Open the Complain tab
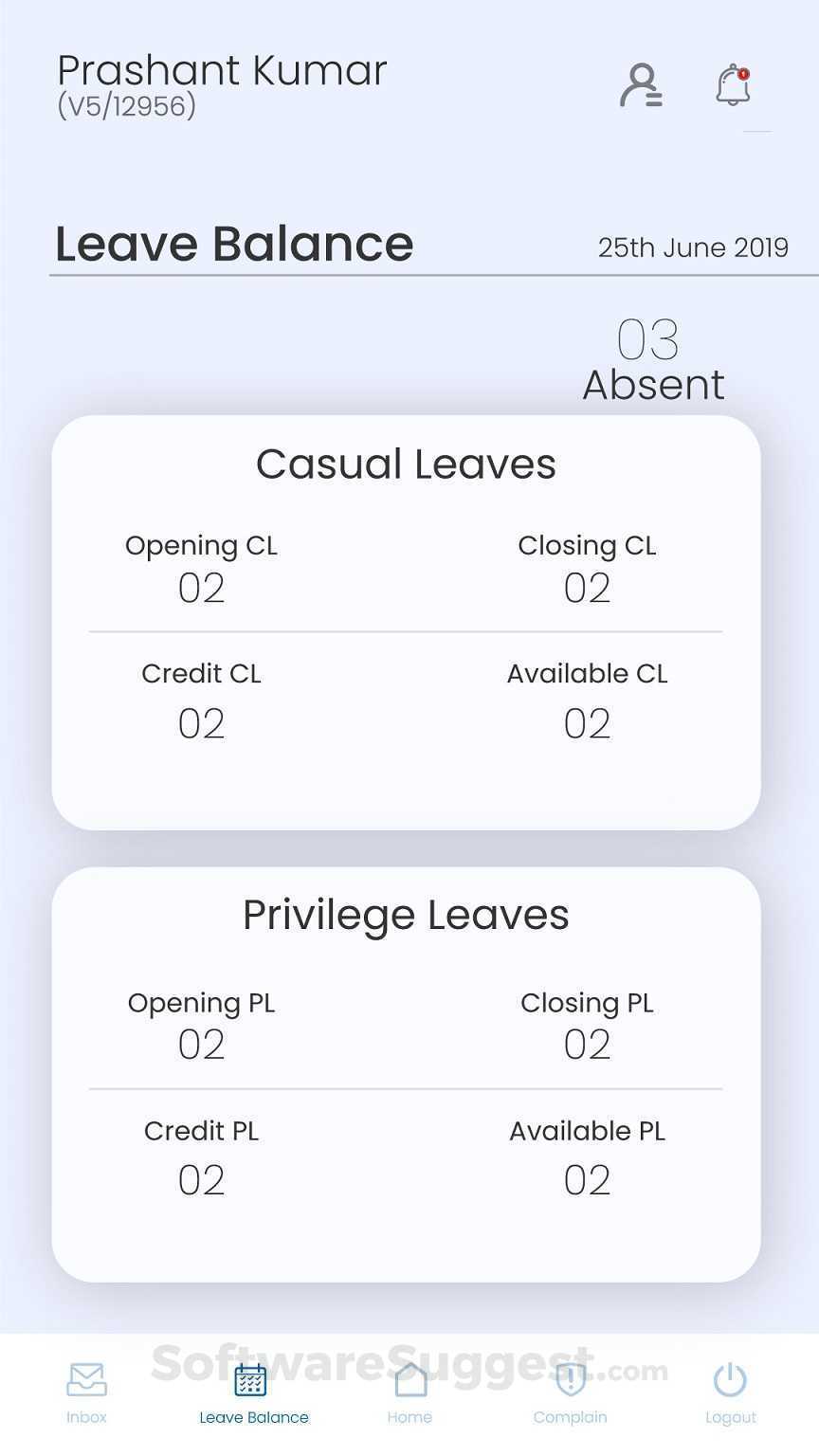The height and width of the screenshot is (1456, 819). [x=570, y=1391]
